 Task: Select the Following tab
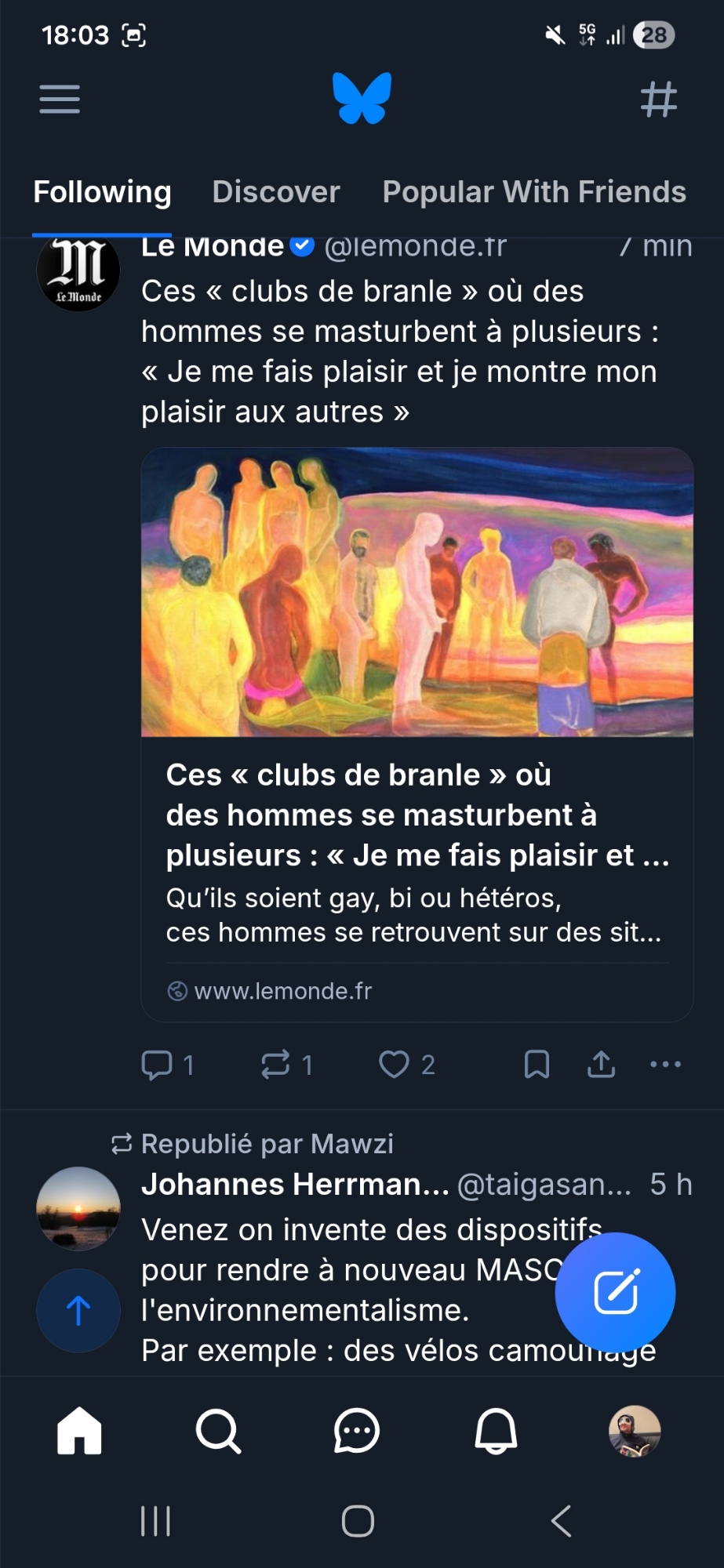[102, 192]
